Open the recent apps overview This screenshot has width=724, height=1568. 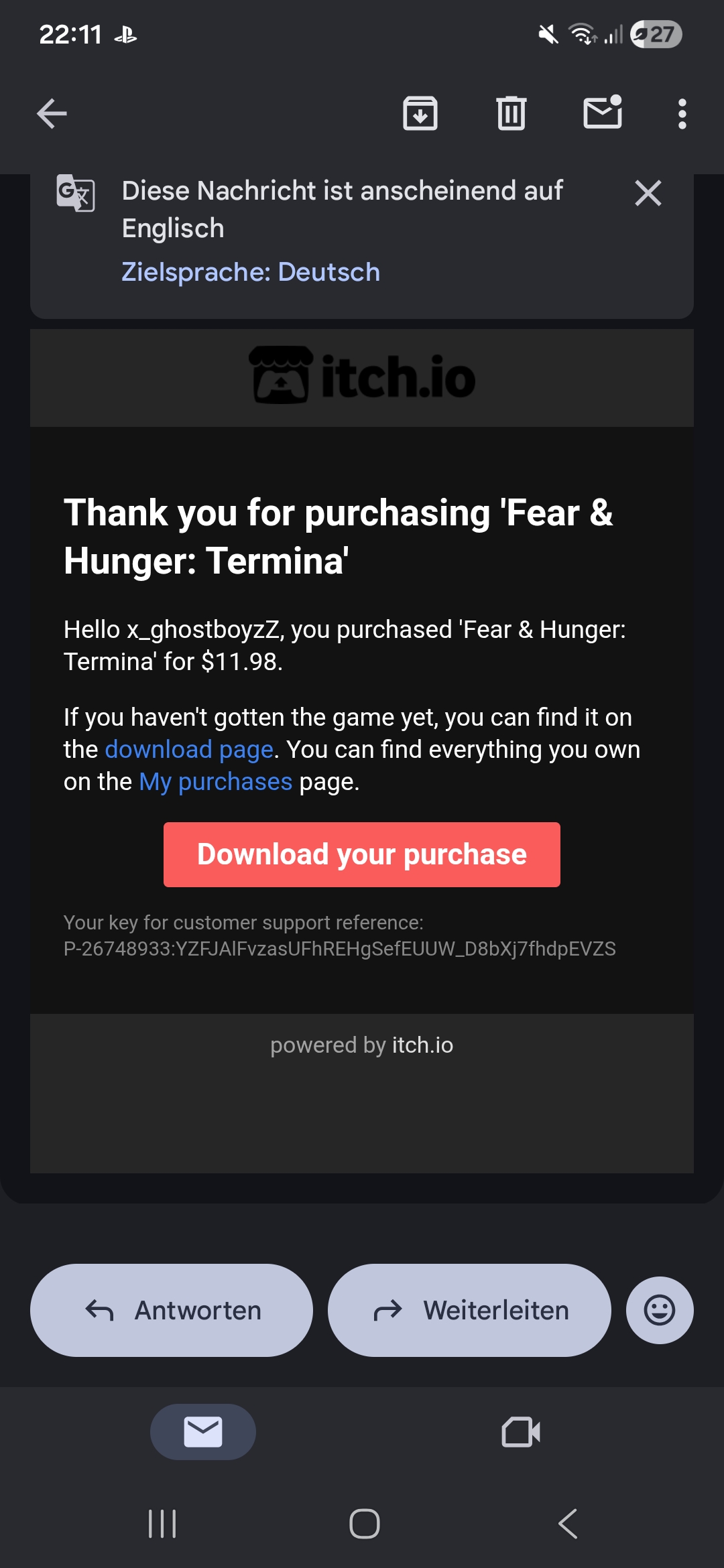click(x=162, y=1524)
